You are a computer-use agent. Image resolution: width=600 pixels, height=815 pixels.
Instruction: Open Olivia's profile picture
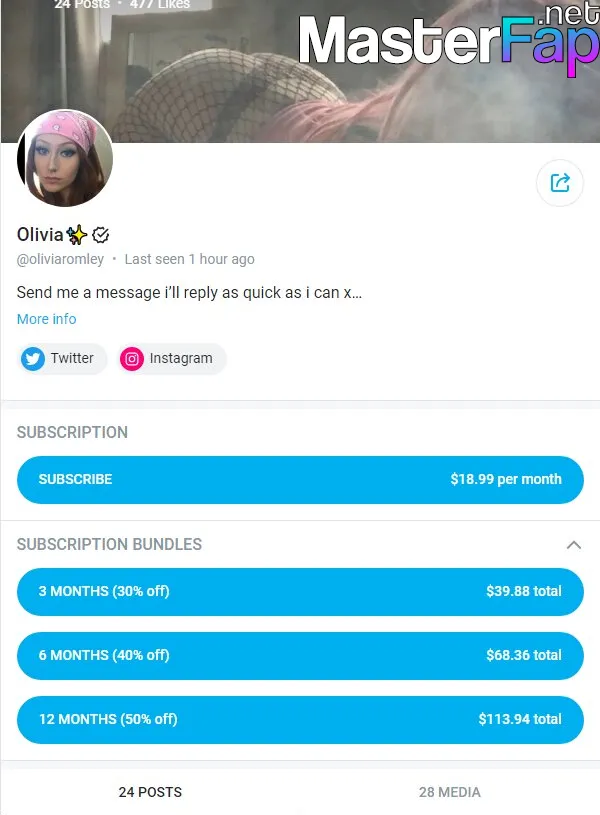click(x=65, y=160)
